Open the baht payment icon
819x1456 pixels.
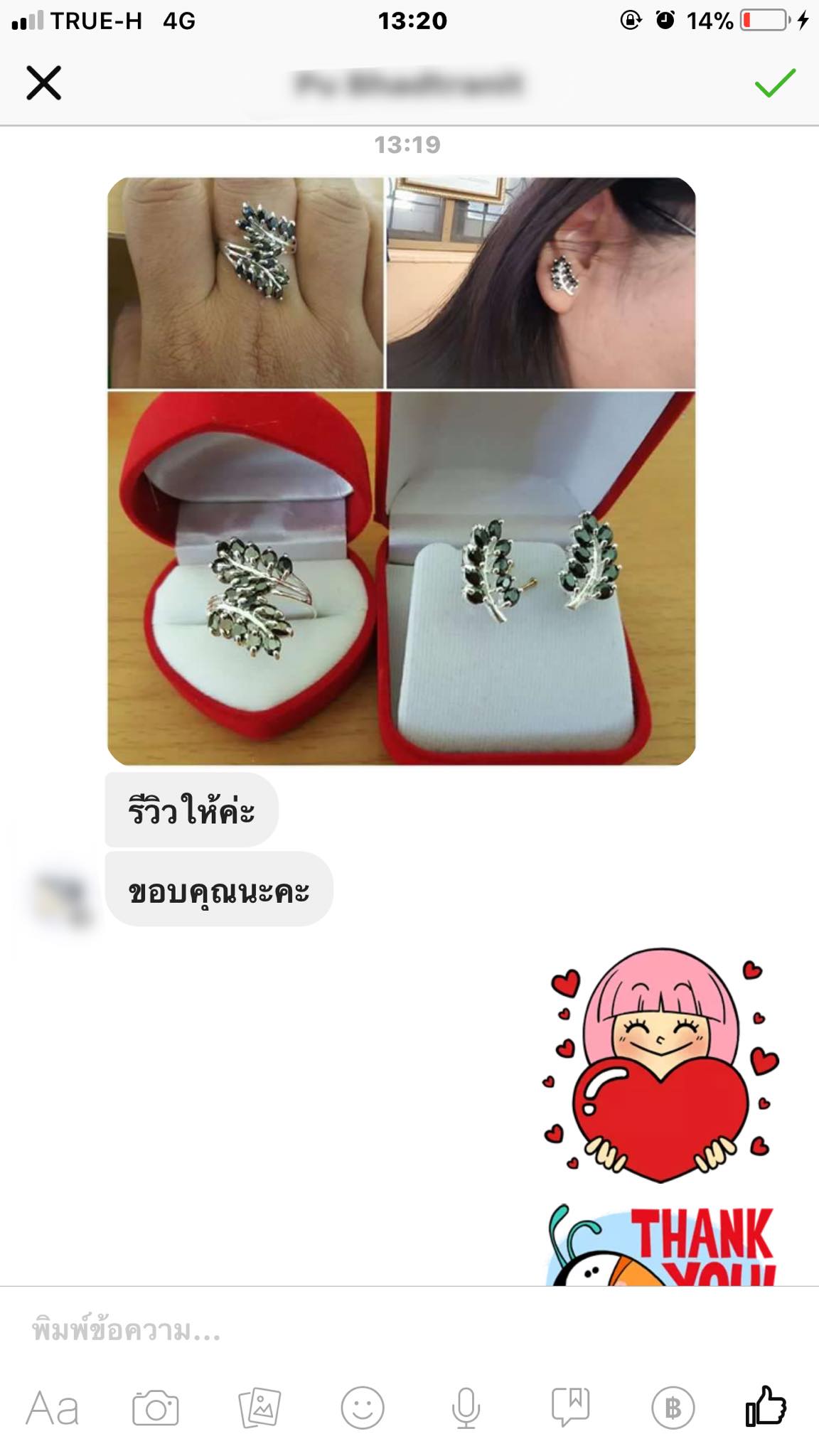(x=673, y=1408)
